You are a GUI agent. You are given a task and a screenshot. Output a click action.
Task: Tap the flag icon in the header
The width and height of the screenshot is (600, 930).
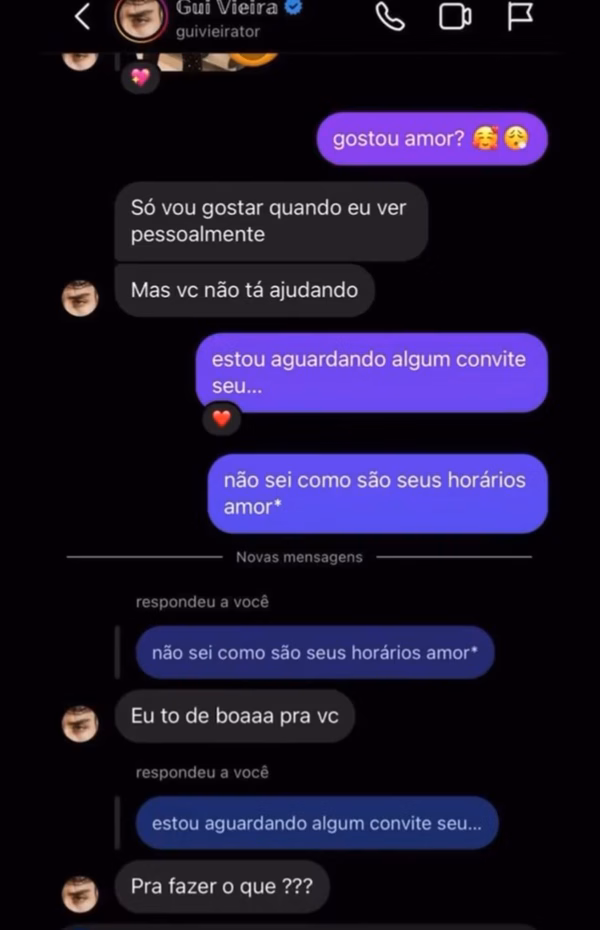520,16
